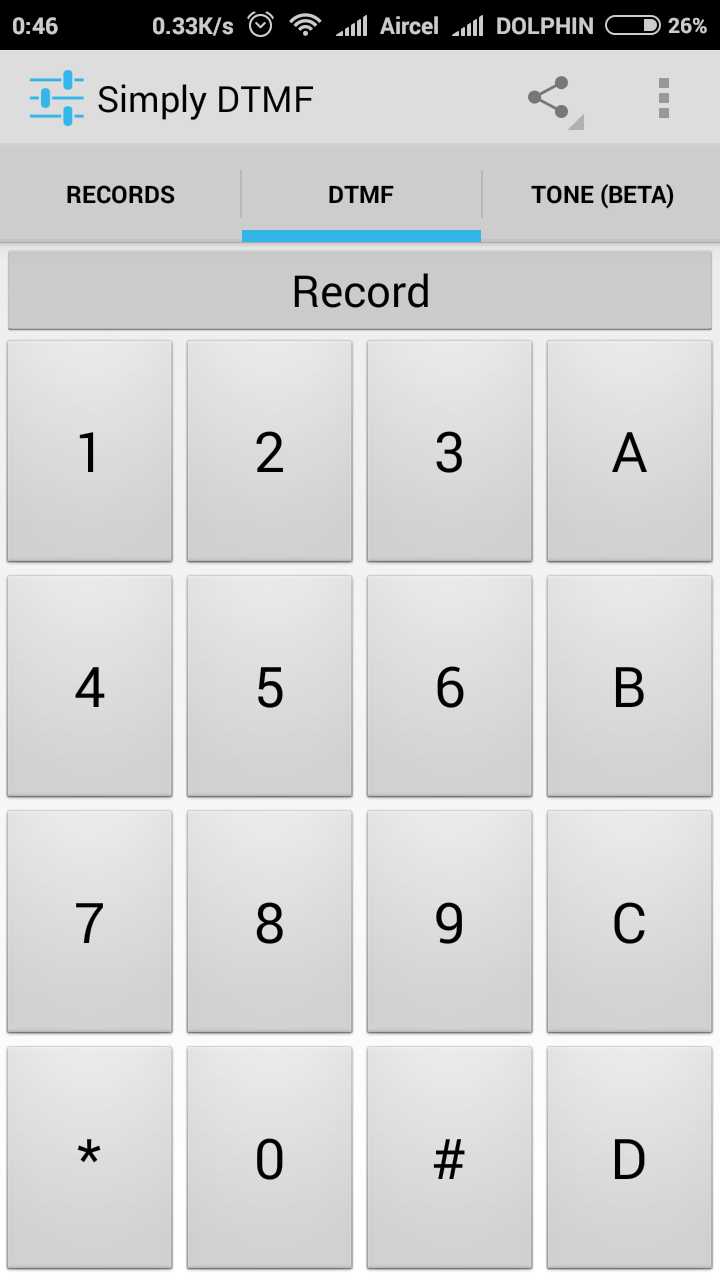The image size is (720, 1280).
Task: Open the share menu
Action: click(549, 98)
